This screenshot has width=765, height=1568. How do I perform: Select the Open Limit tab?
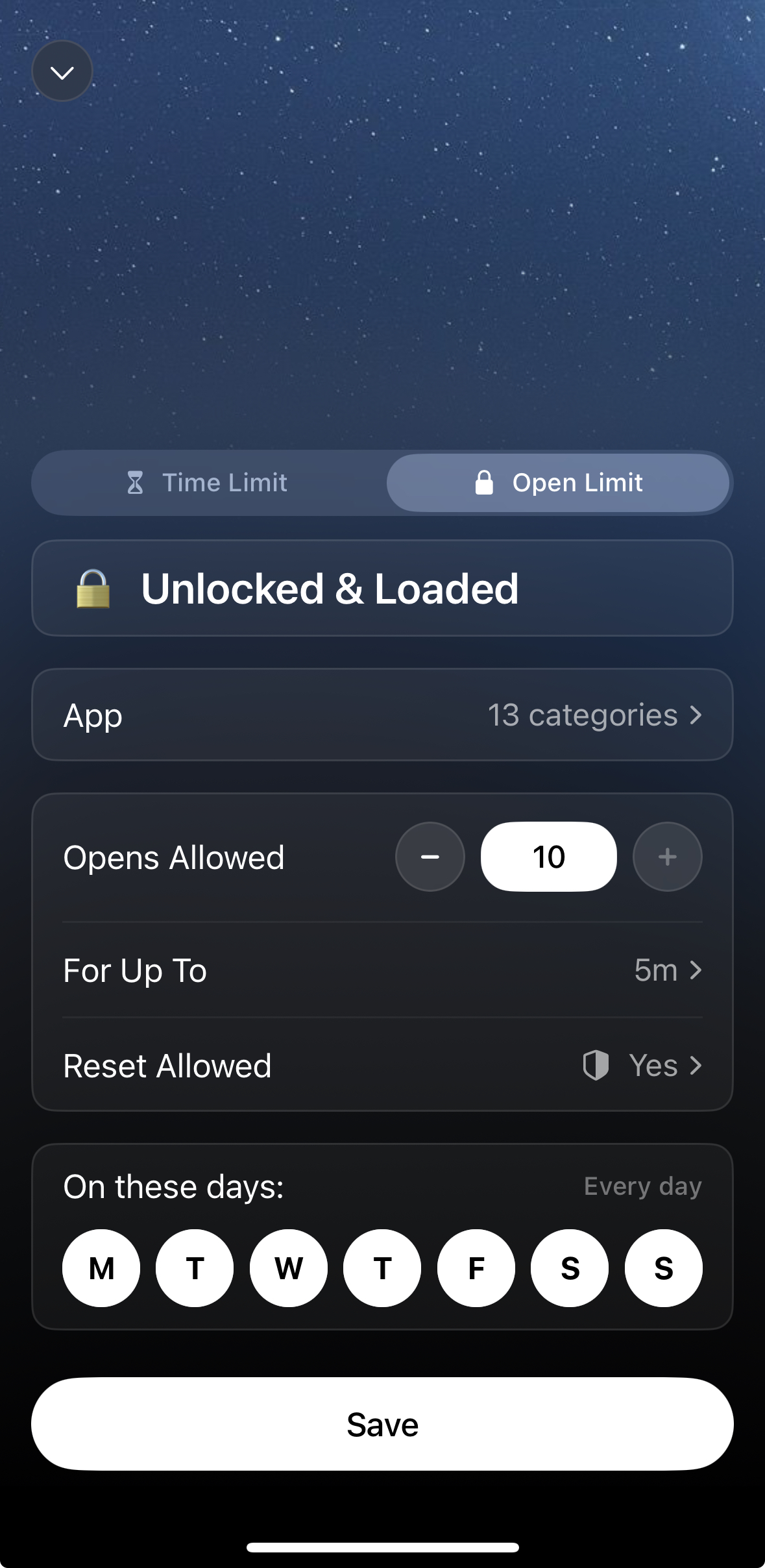(558, 482)
